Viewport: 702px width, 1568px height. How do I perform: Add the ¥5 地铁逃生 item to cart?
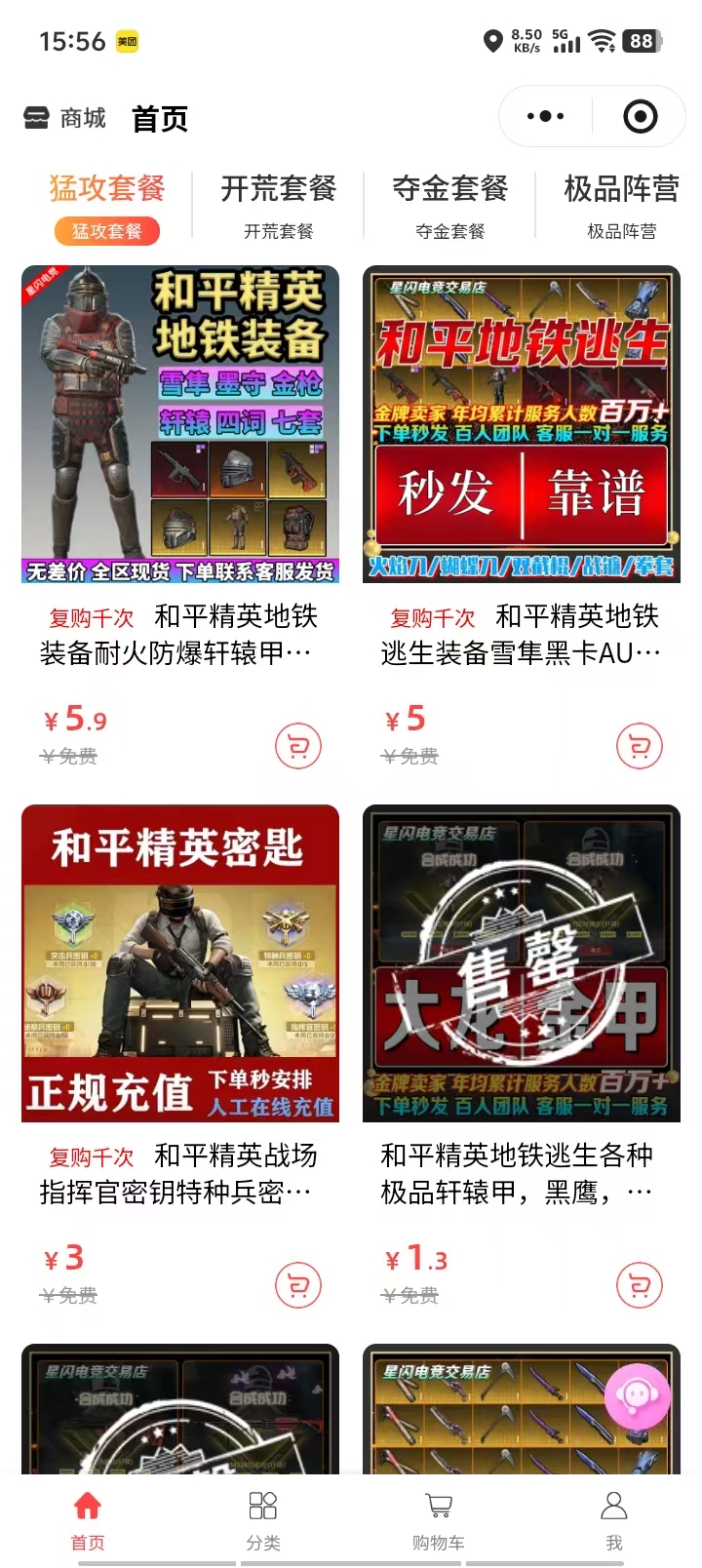click(x=640, y=747)
